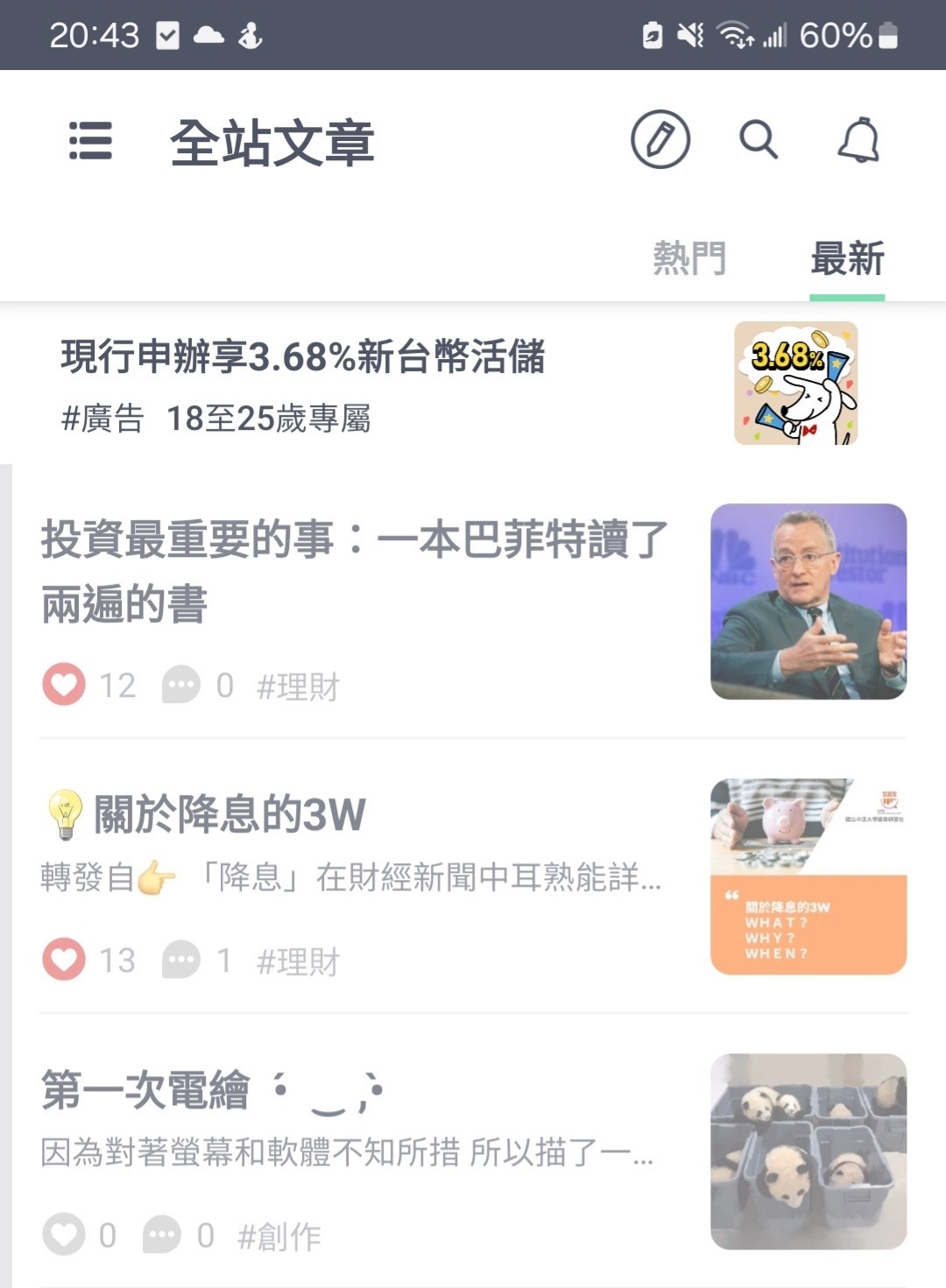The width and height of the screenshot is (946, 1288).
Task: Switch to the 熱門 tab
Action: point(688,257)
